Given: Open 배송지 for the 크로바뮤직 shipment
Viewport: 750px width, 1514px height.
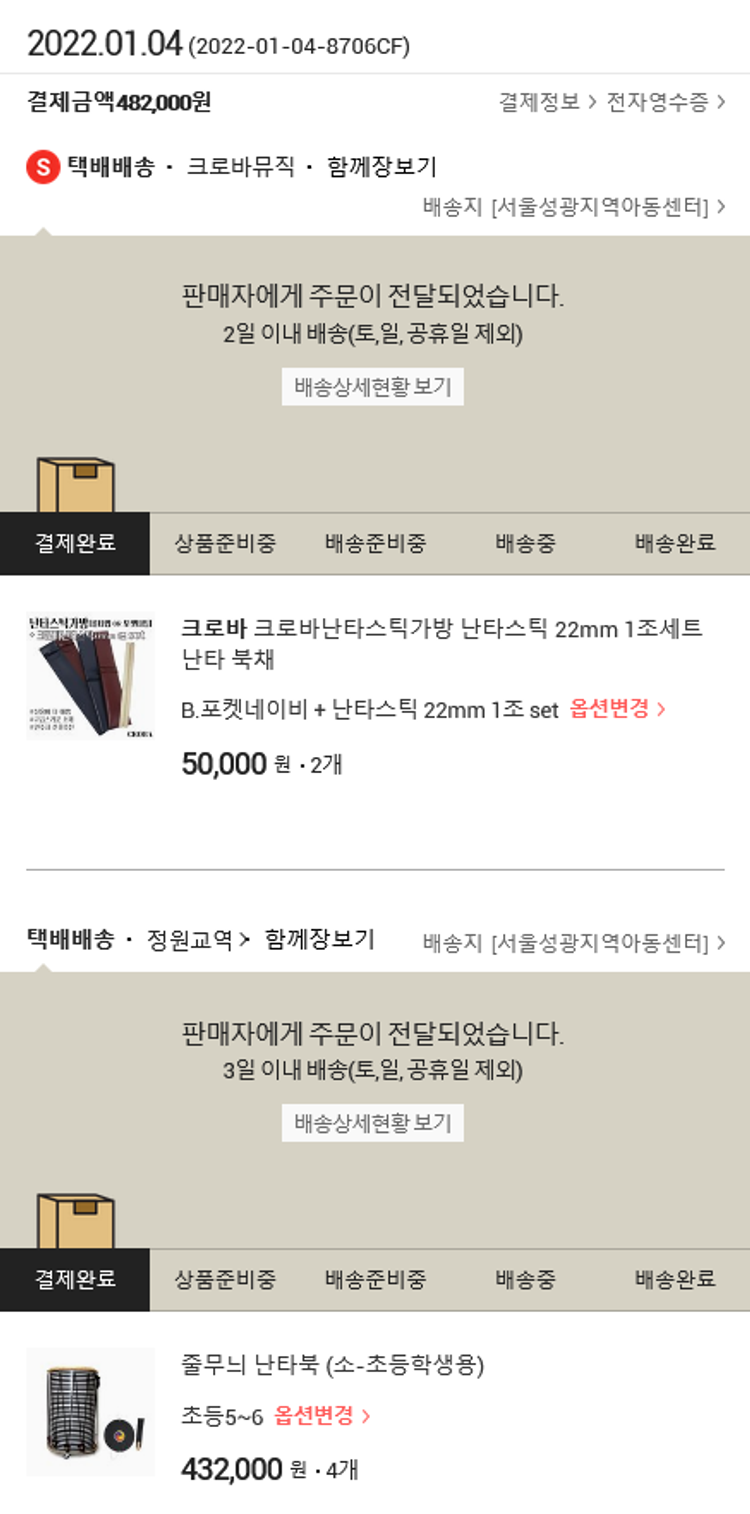Looking at the screenshot, I should pos(574,207).
